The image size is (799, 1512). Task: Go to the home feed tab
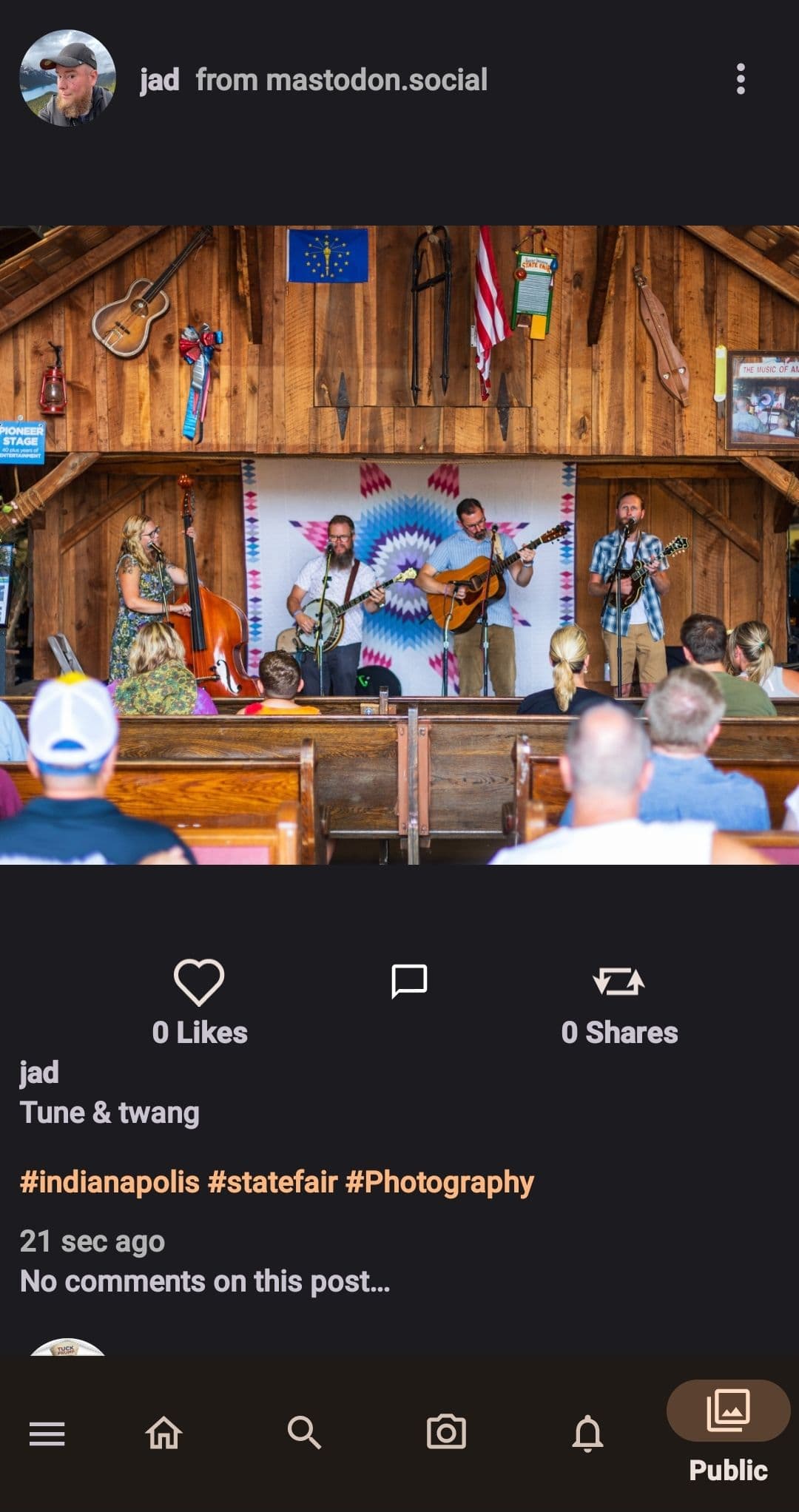tap(163, 1434)
